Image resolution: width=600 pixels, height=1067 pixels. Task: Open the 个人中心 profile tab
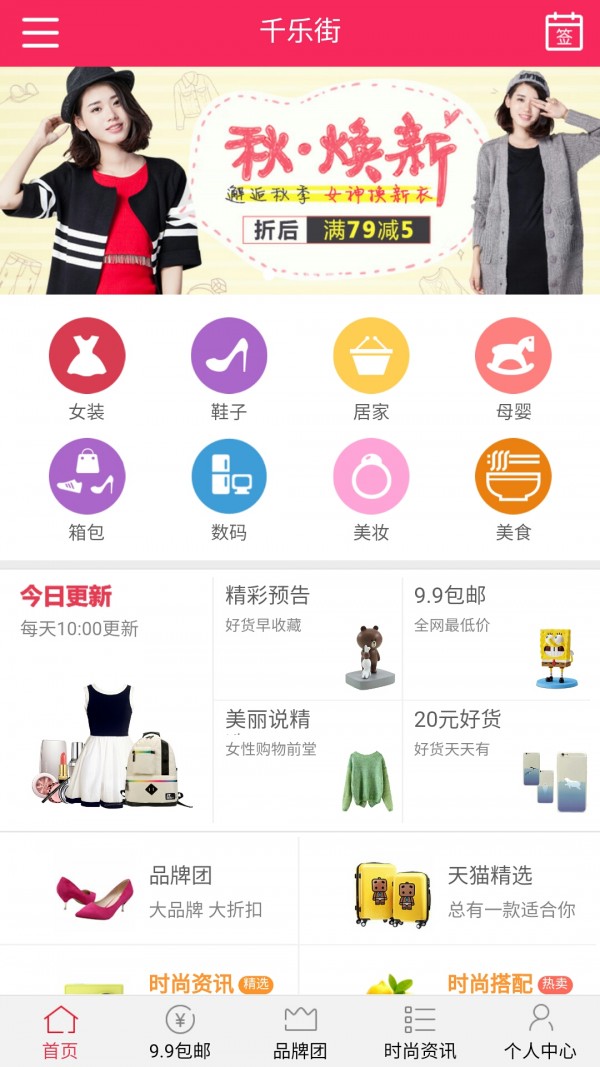[540, 1032]
